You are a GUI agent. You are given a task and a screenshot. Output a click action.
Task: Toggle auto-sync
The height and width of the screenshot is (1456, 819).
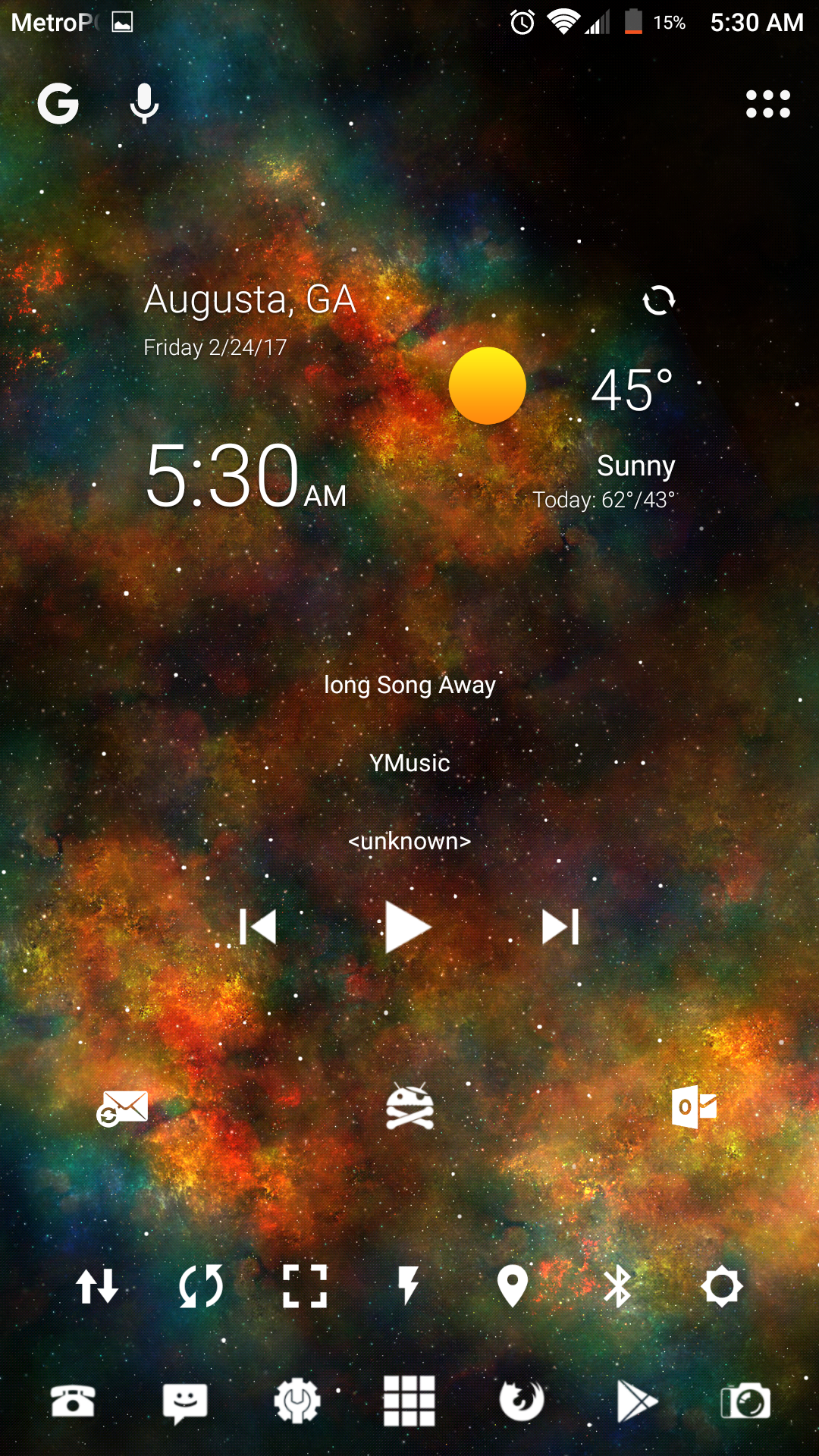[x=201, y=1286]
